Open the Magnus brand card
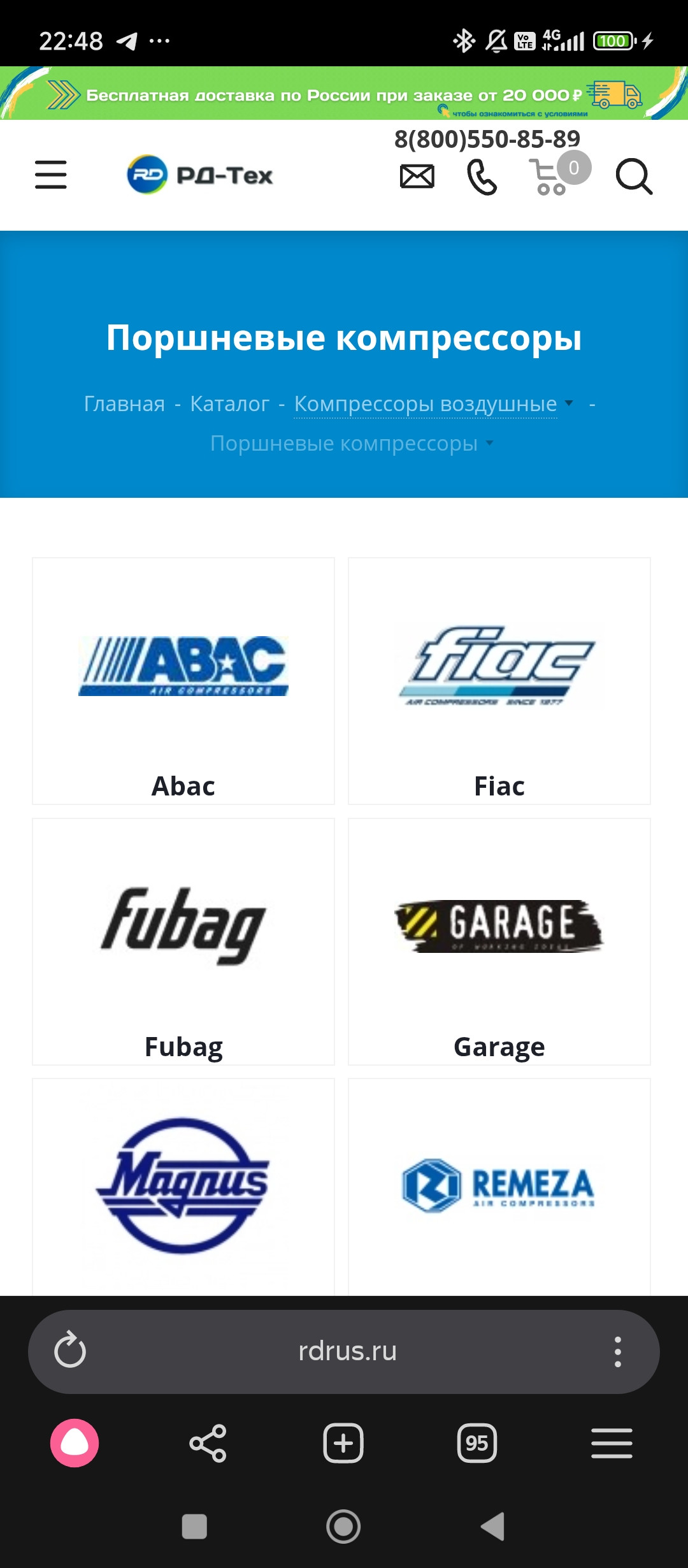Image resolution: width=688 pixels, height=1568 pixels. point(183,1186)
